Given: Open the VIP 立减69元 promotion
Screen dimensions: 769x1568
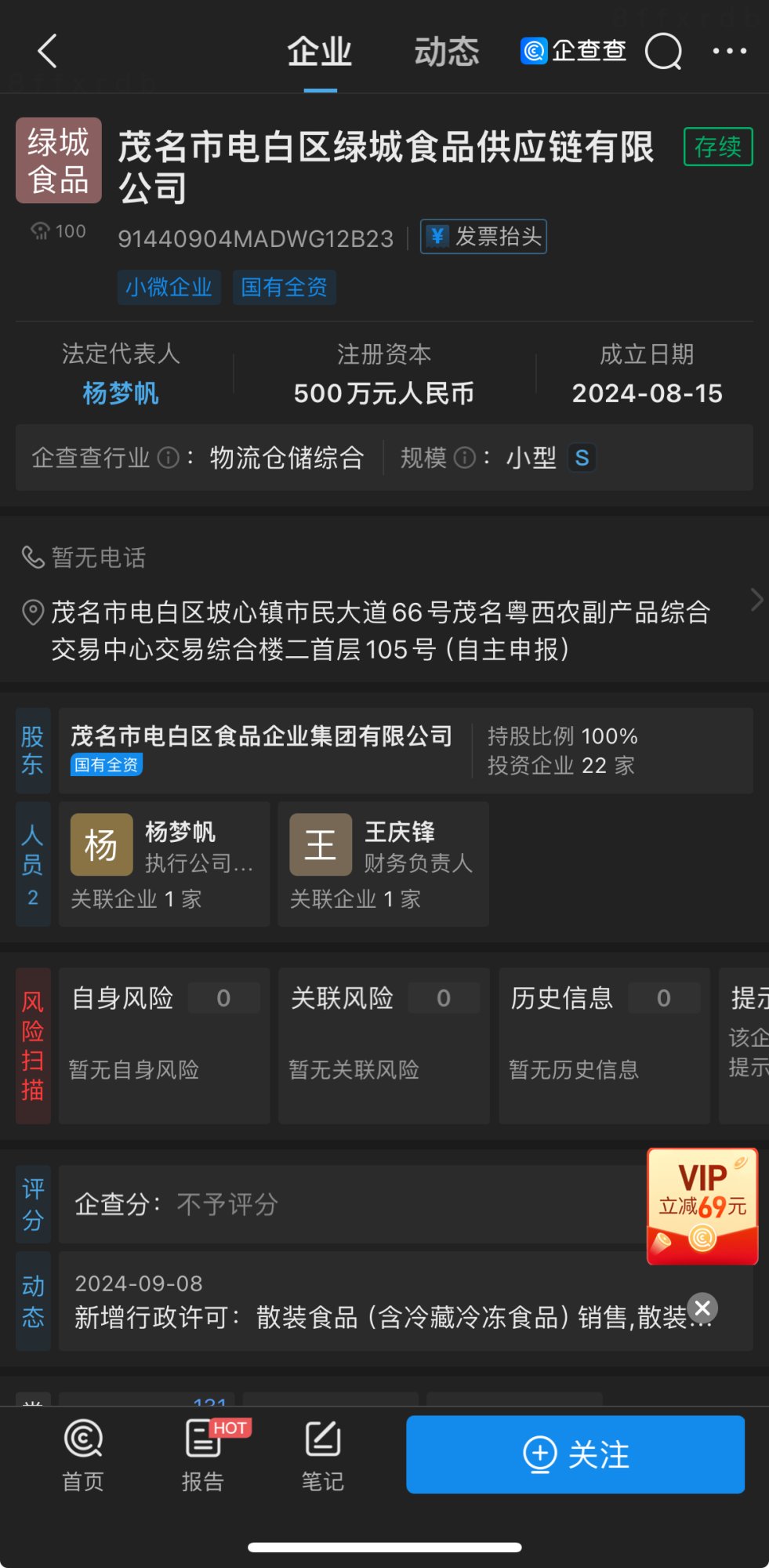Looking at the screenshot, I should coord(702,1200).
